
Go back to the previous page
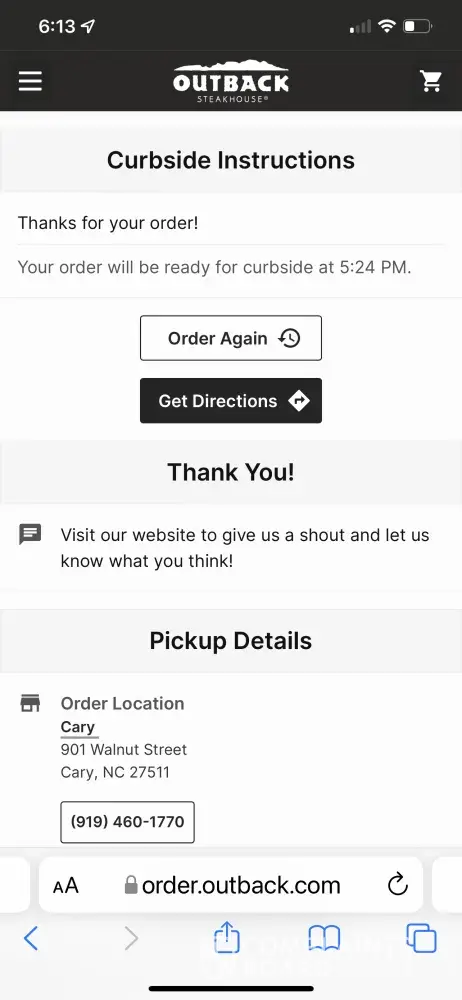pyautogui.click(x=31, y=938)
